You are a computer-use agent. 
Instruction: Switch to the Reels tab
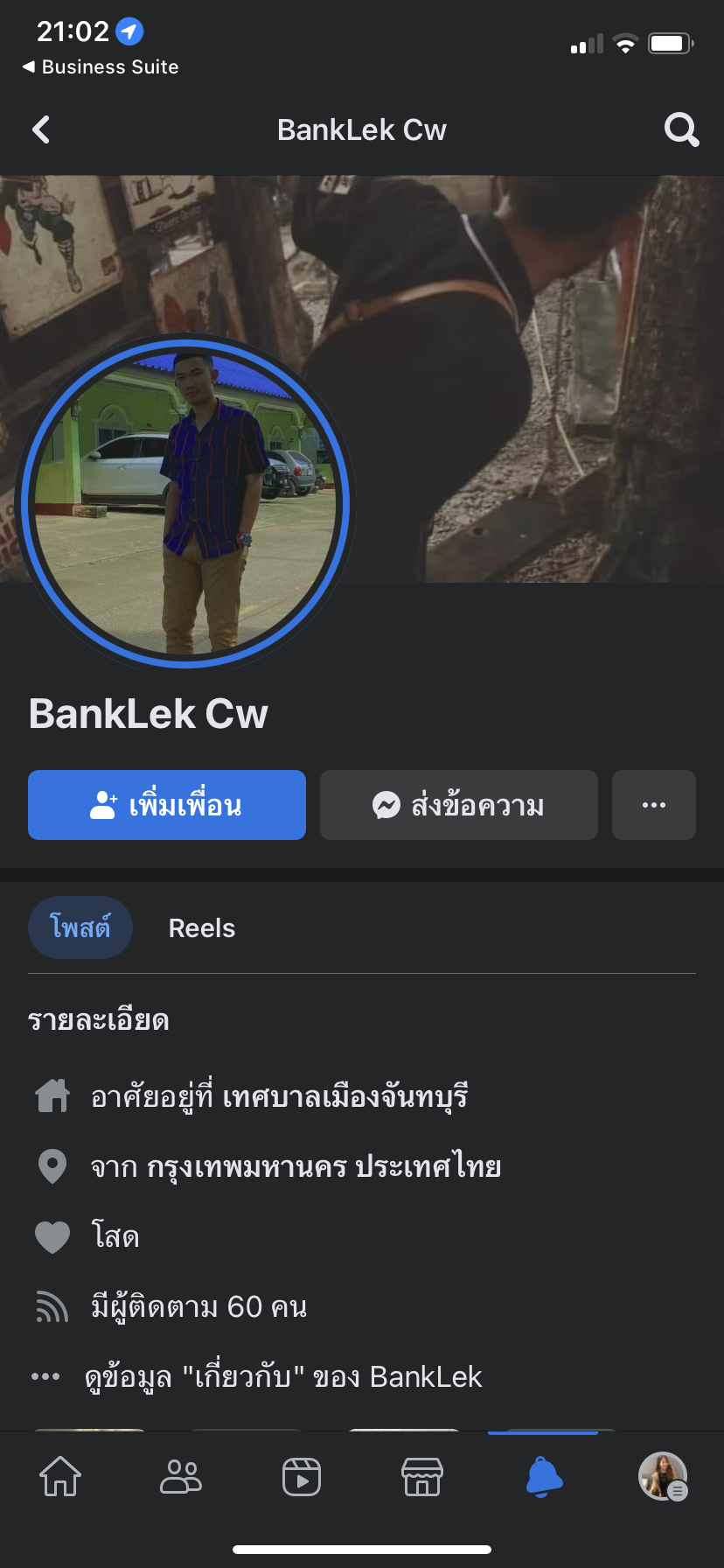(202, 928)
